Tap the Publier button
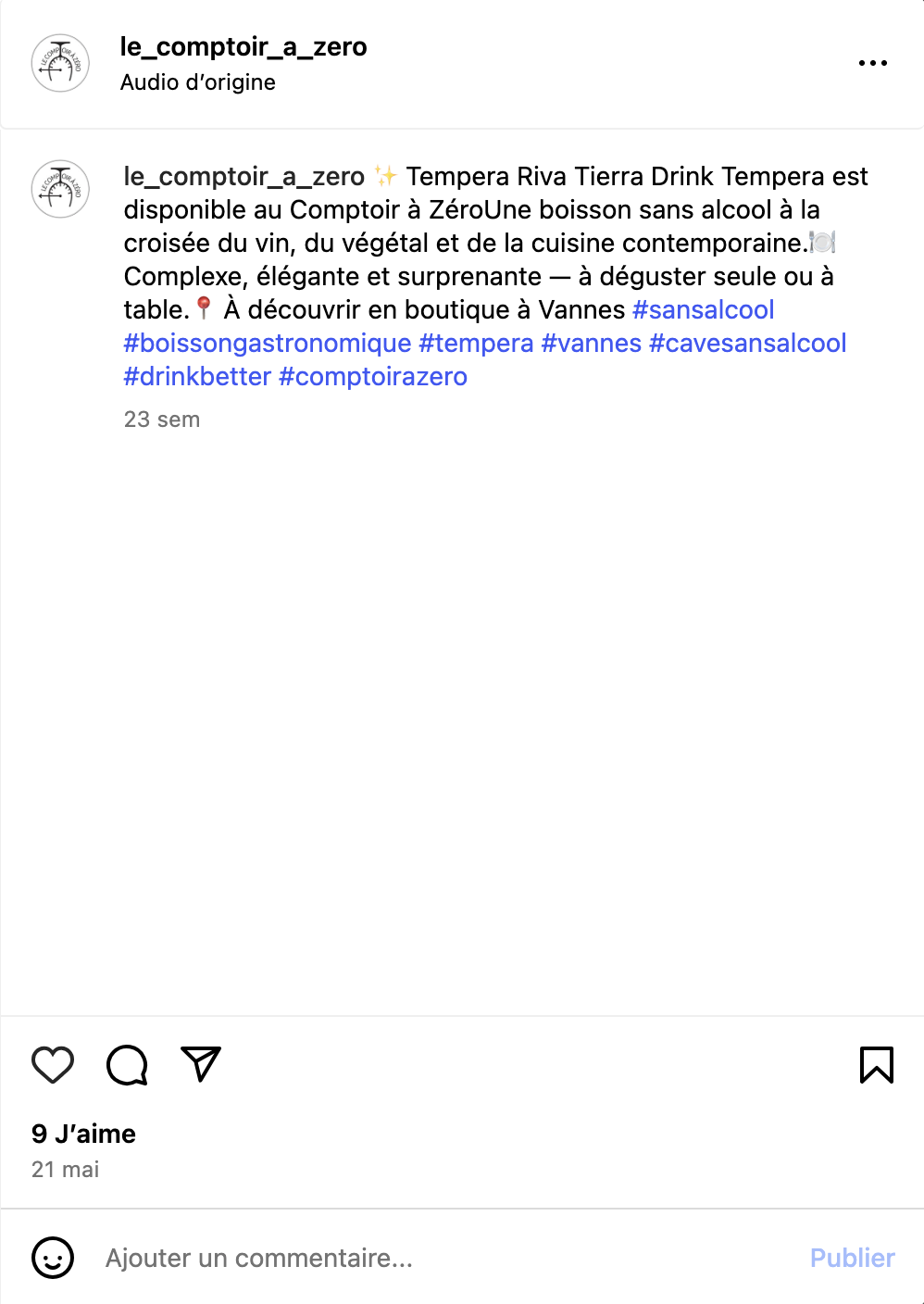Screen dimensions: 924x1304 (852, 1258)
